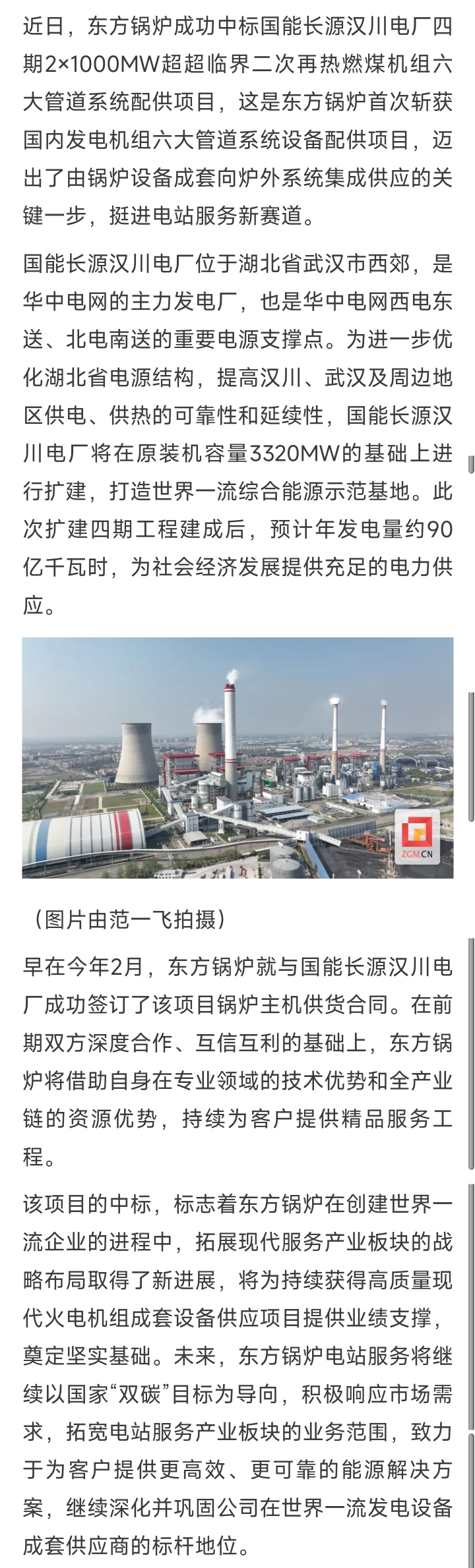The image size is (475, 1568).
Task: Open the power plant photo in the article
Action: point(237,757)
